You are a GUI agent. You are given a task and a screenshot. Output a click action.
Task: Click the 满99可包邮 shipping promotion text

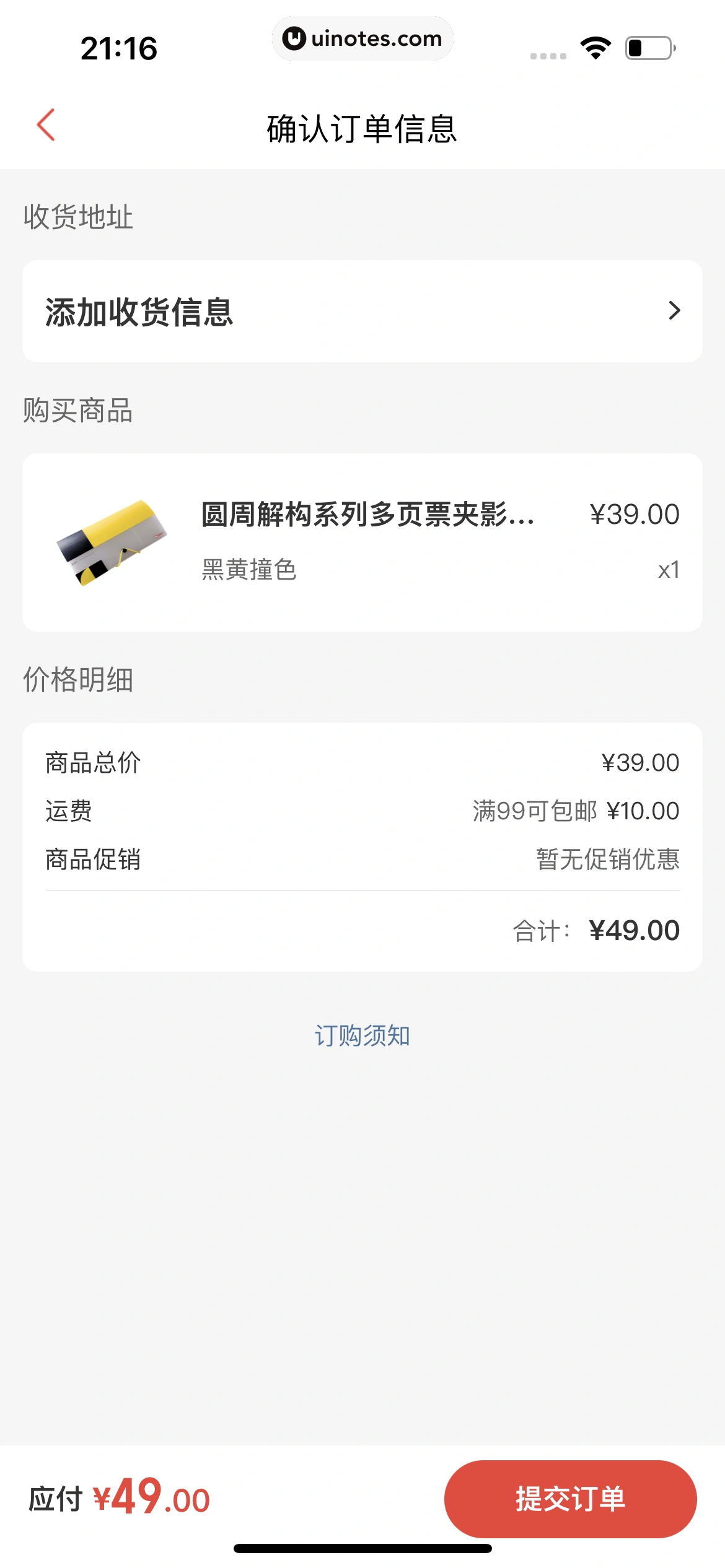[x=534, y=810]
